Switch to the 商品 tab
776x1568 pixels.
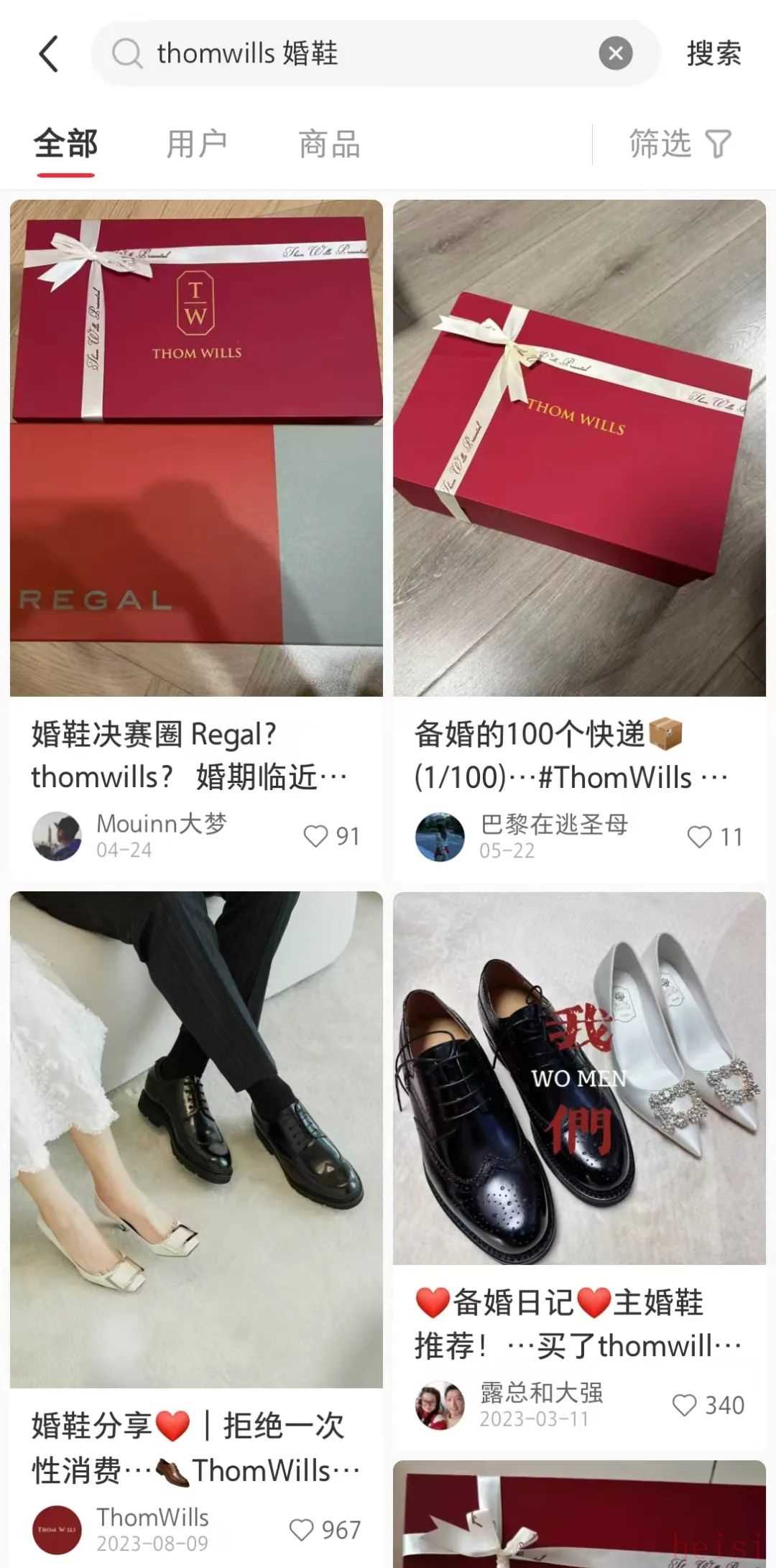pyautogui.click(x=329, y=144)
